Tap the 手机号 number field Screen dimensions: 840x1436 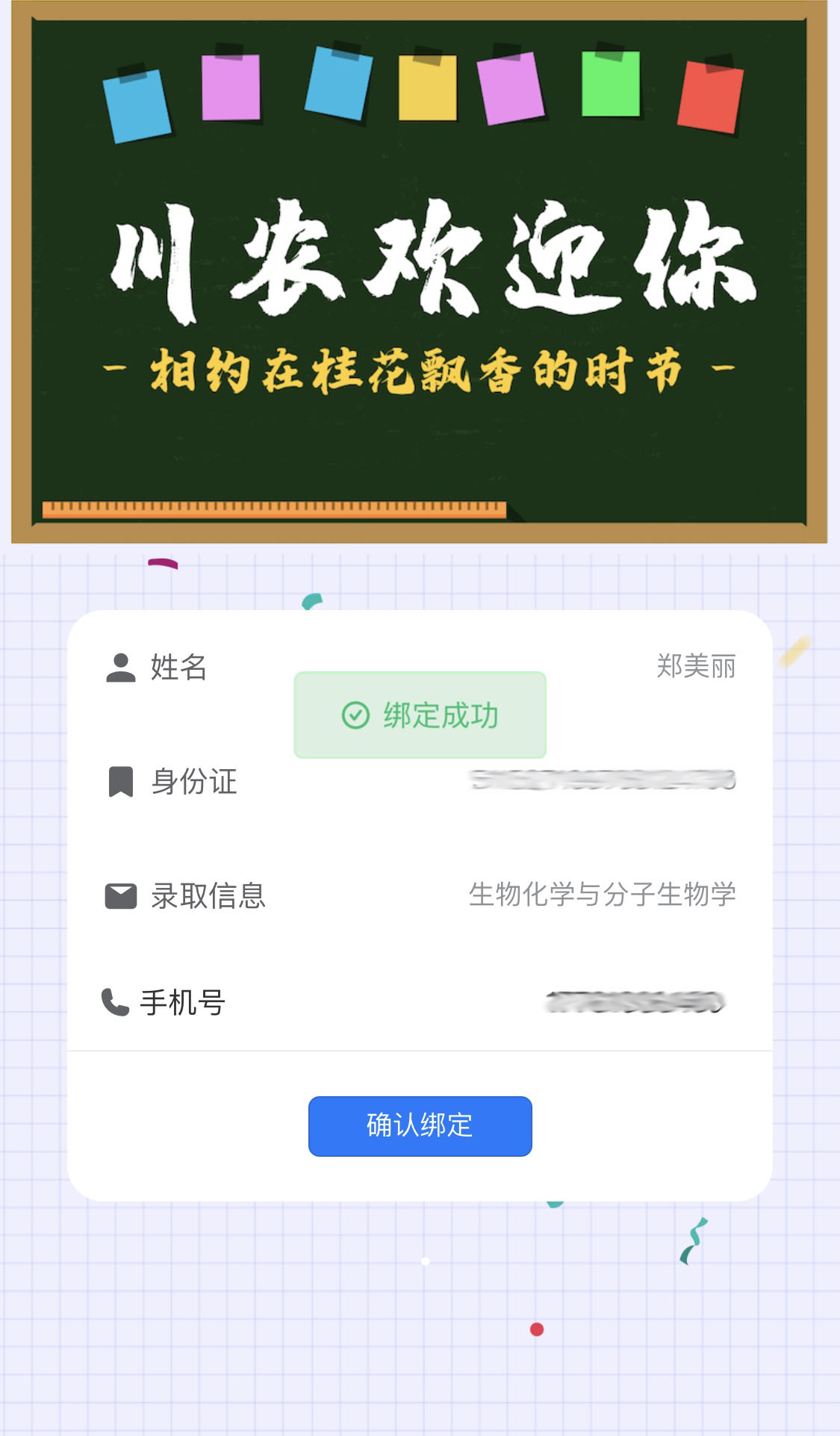point(635,1002)
